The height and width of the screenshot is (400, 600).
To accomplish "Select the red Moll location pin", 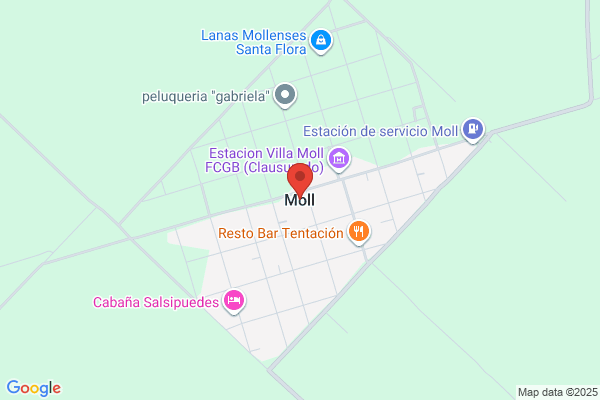I will coord(300,180).
